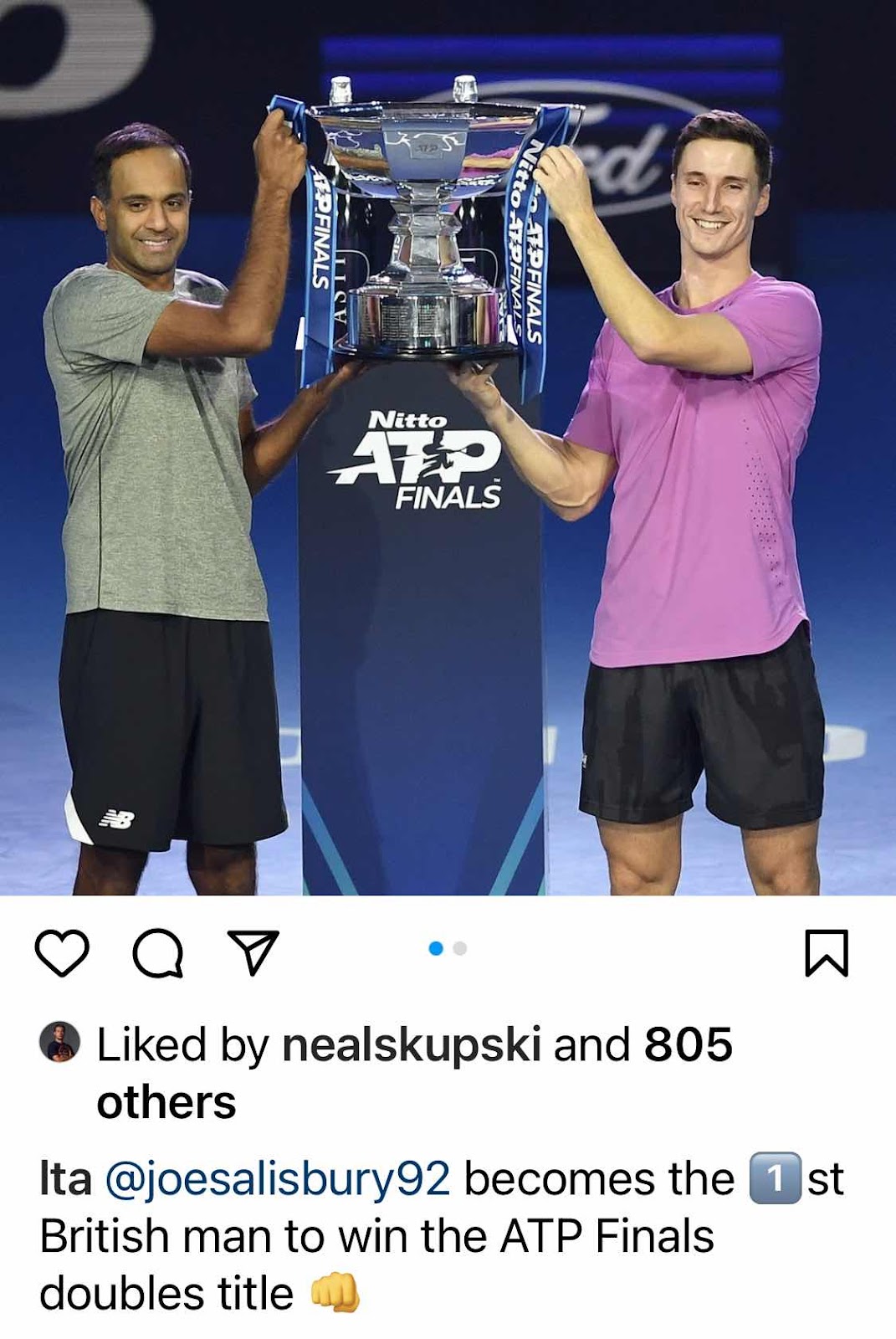View the 805 others who liked this
This screenshot has height=1339, width=896.
tap(415, 1073)
